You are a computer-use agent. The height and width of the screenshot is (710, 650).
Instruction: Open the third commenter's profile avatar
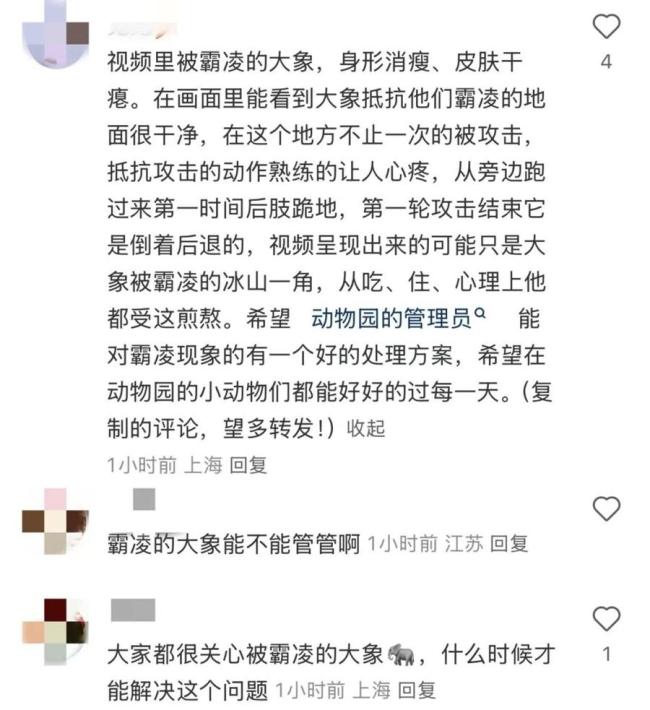pos(55,629)
